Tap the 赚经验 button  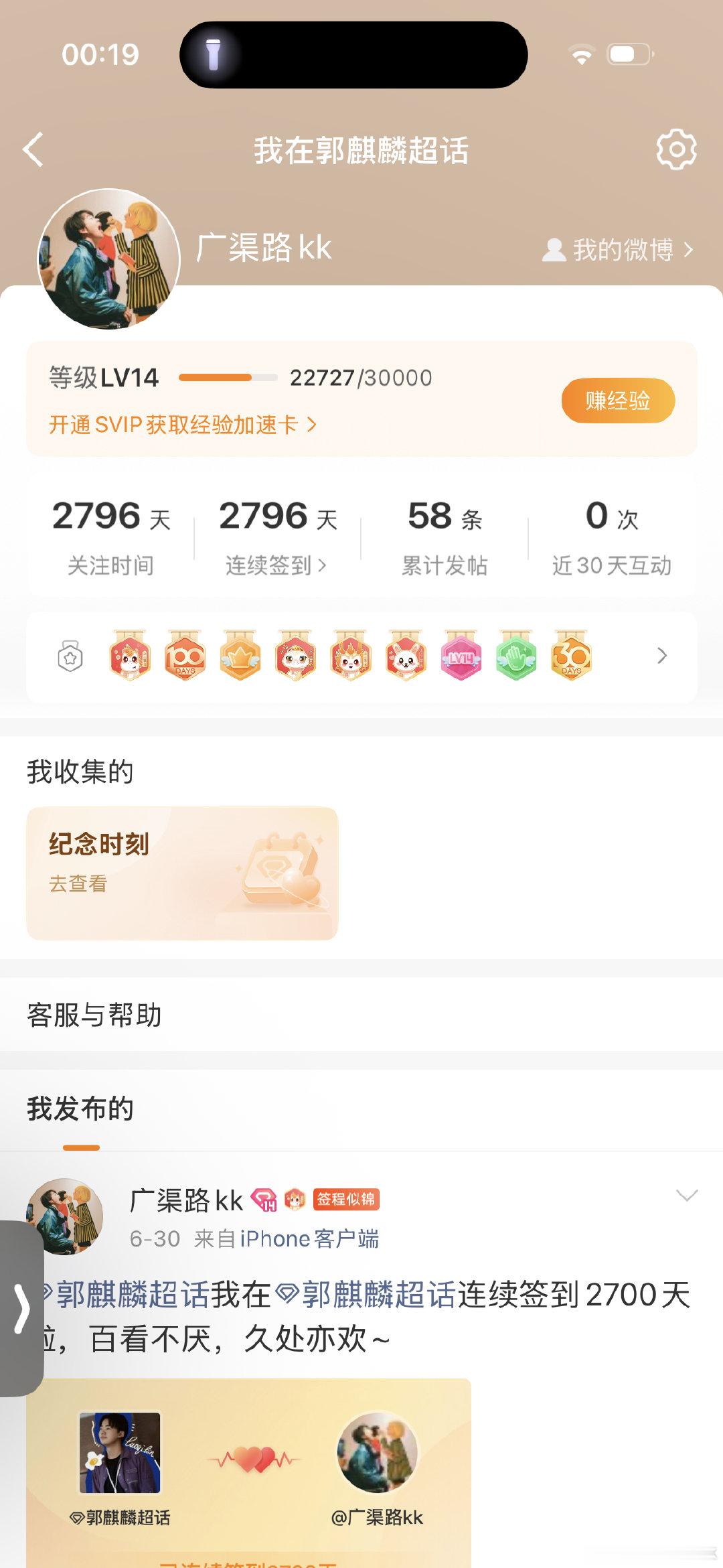coord(618,401)
